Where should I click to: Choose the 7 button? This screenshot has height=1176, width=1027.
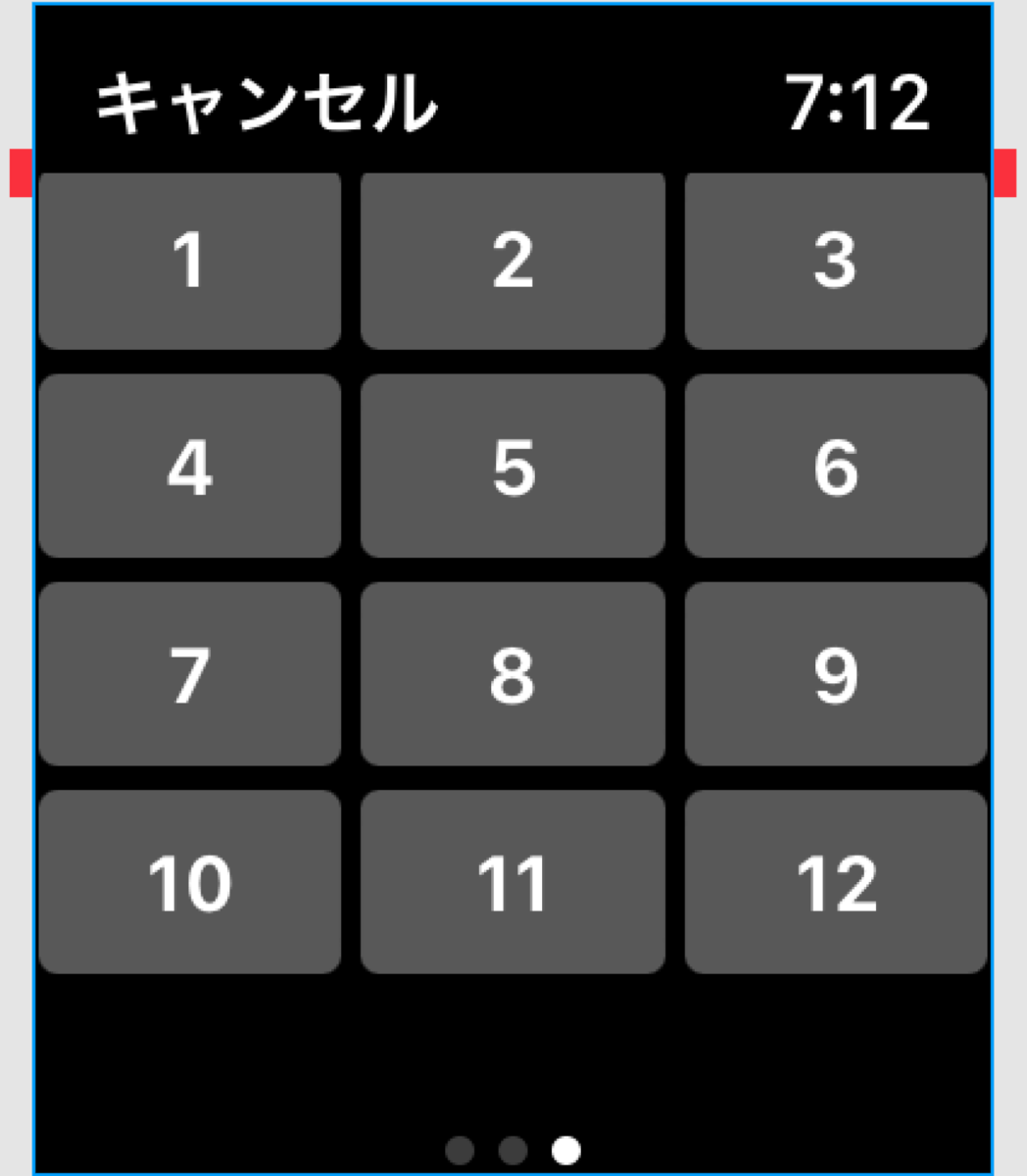(189, 674)
